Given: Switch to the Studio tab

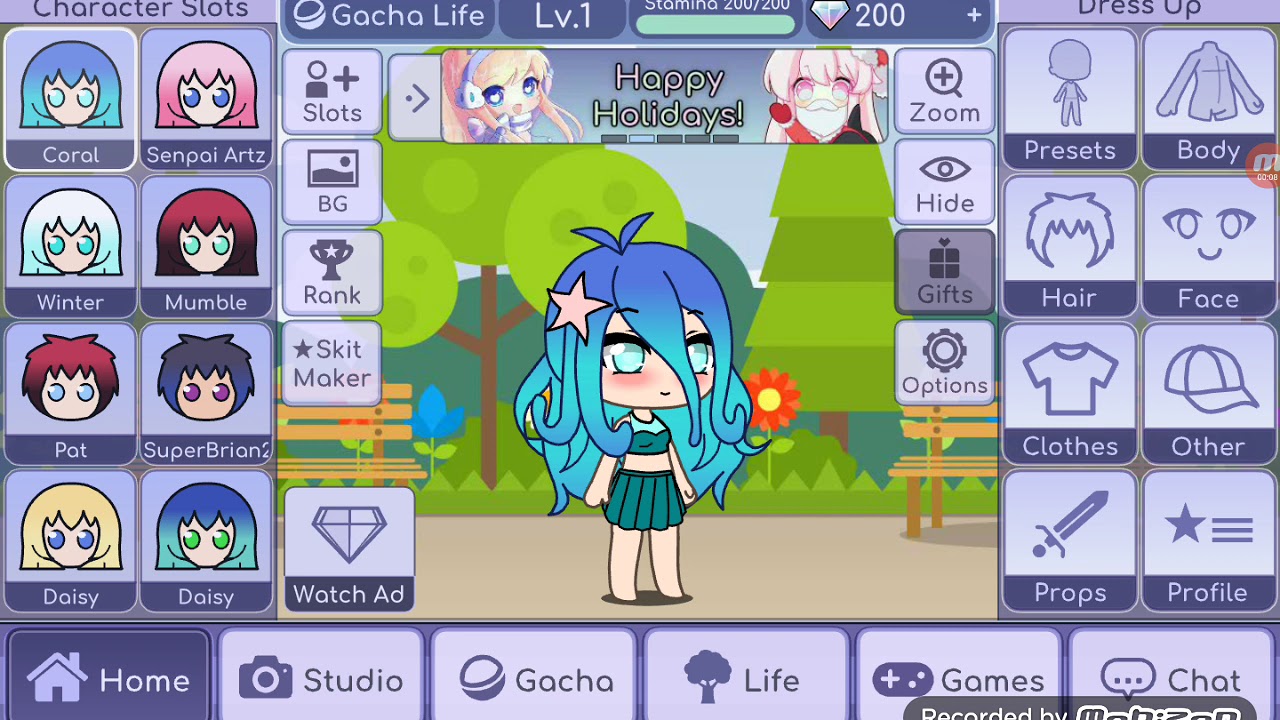Looking at the screenshot, I should point(321,679).
